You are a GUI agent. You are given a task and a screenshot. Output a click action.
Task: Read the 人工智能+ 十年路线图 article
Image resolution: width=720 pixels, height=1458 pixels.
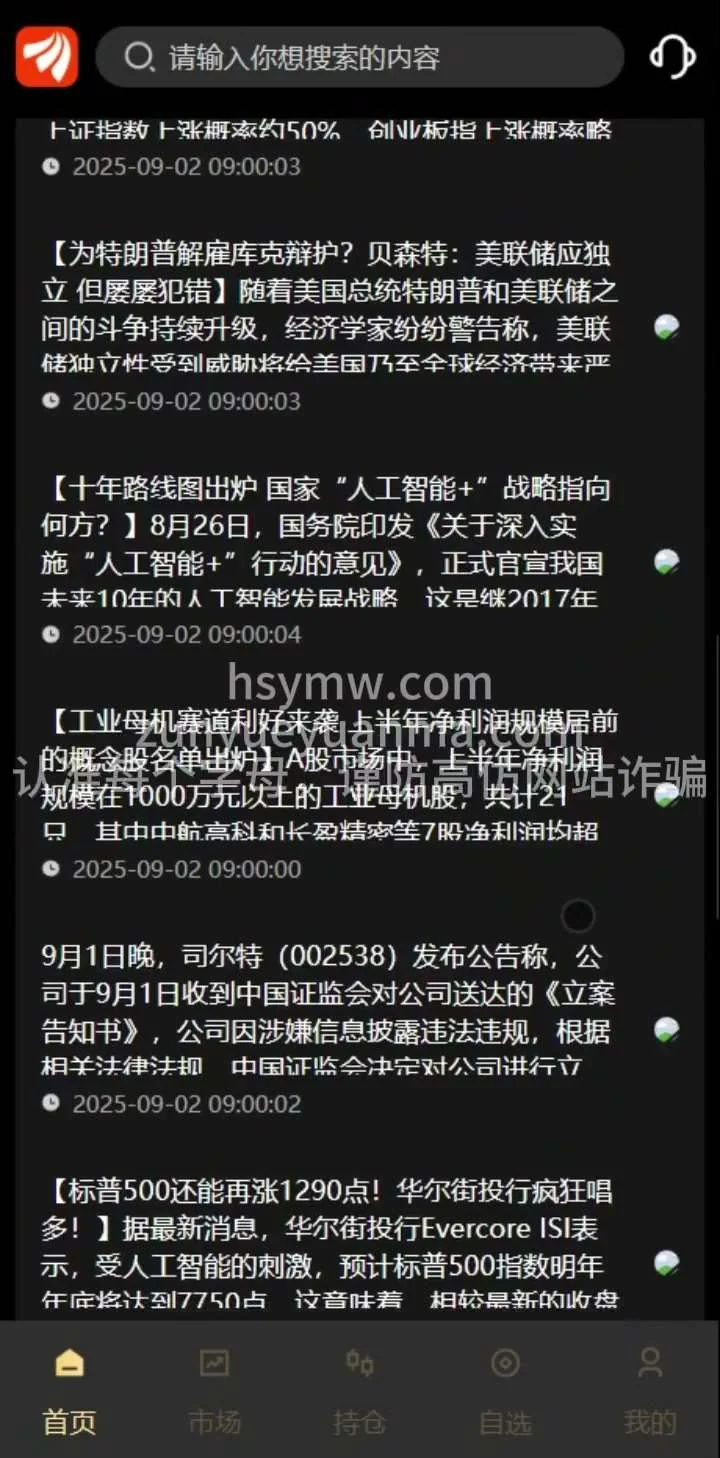pyautogui.click(x=330, y=544)
